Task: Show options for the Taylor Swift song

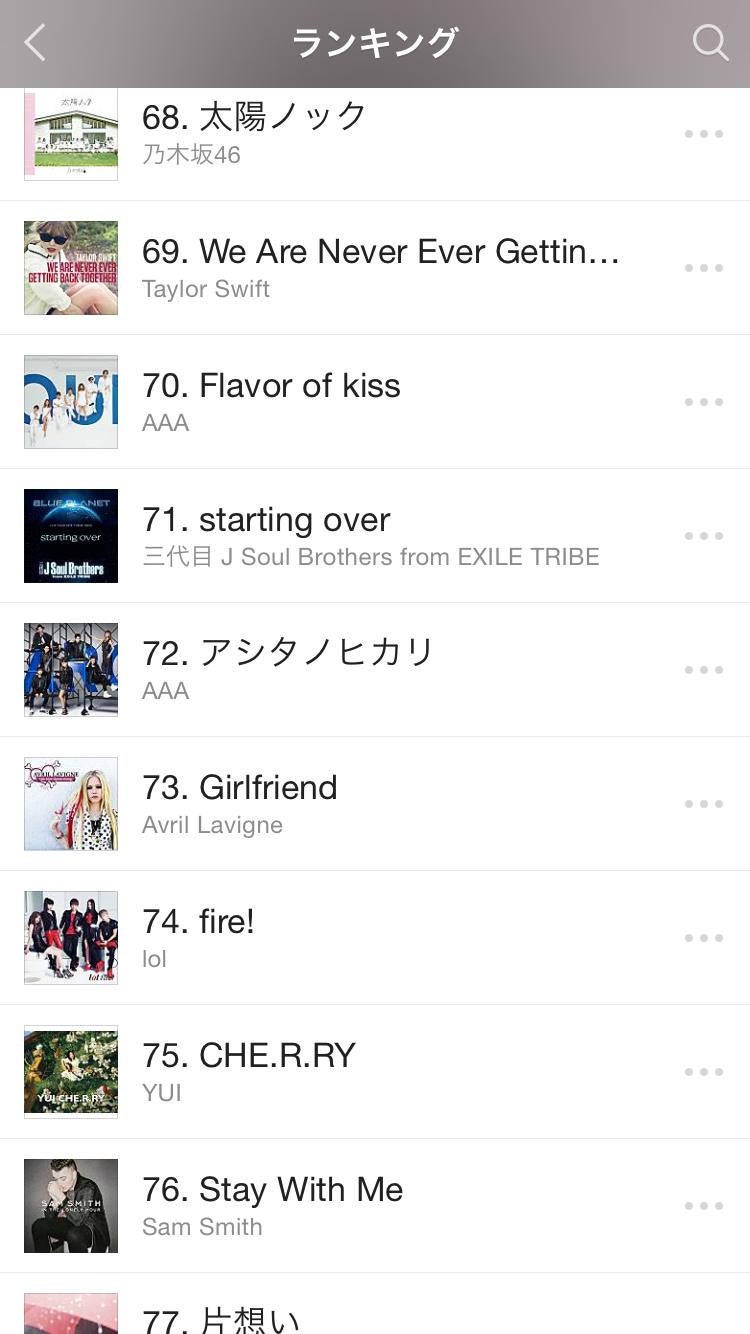Action: point(704,268)
